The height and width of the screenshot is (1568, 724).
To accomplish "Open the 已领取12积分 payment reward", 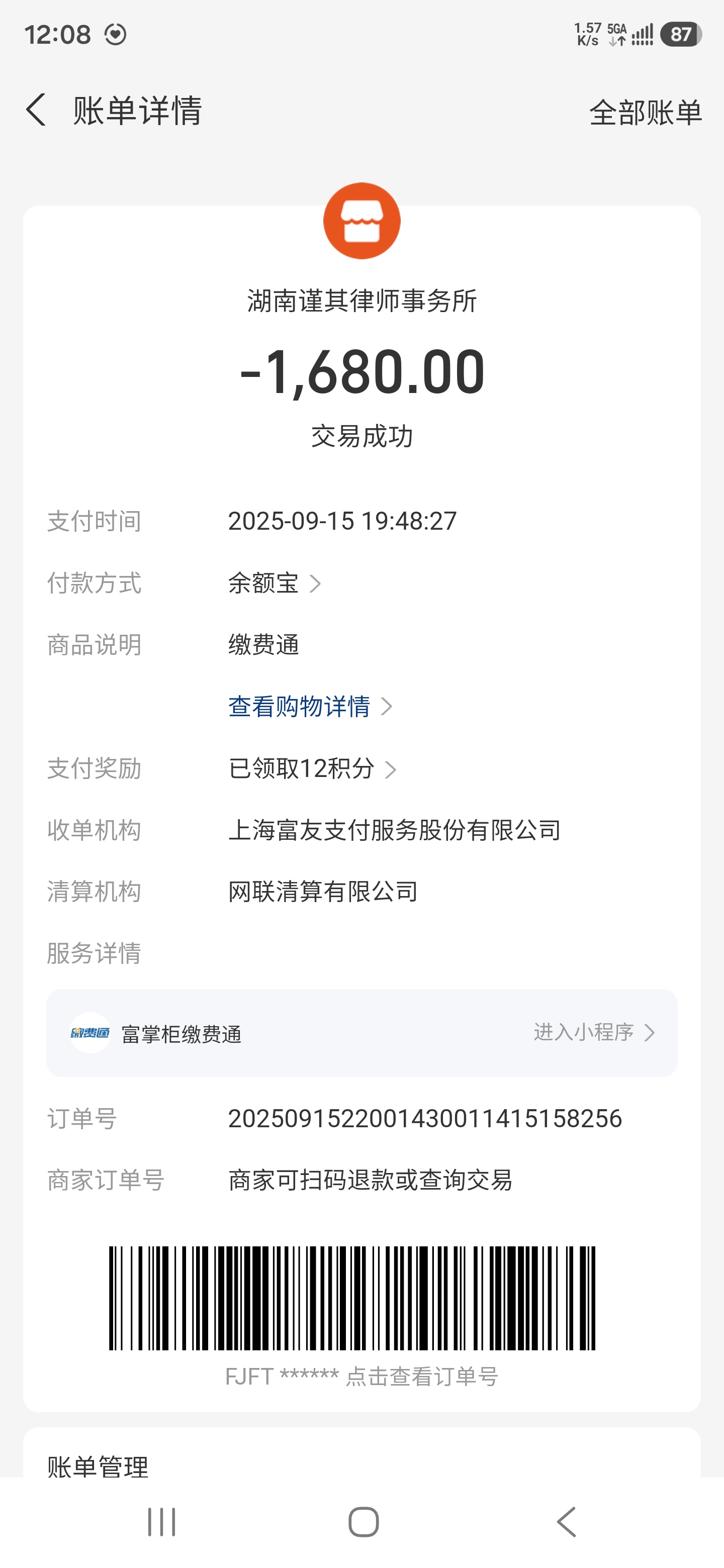I will point(312,769).
